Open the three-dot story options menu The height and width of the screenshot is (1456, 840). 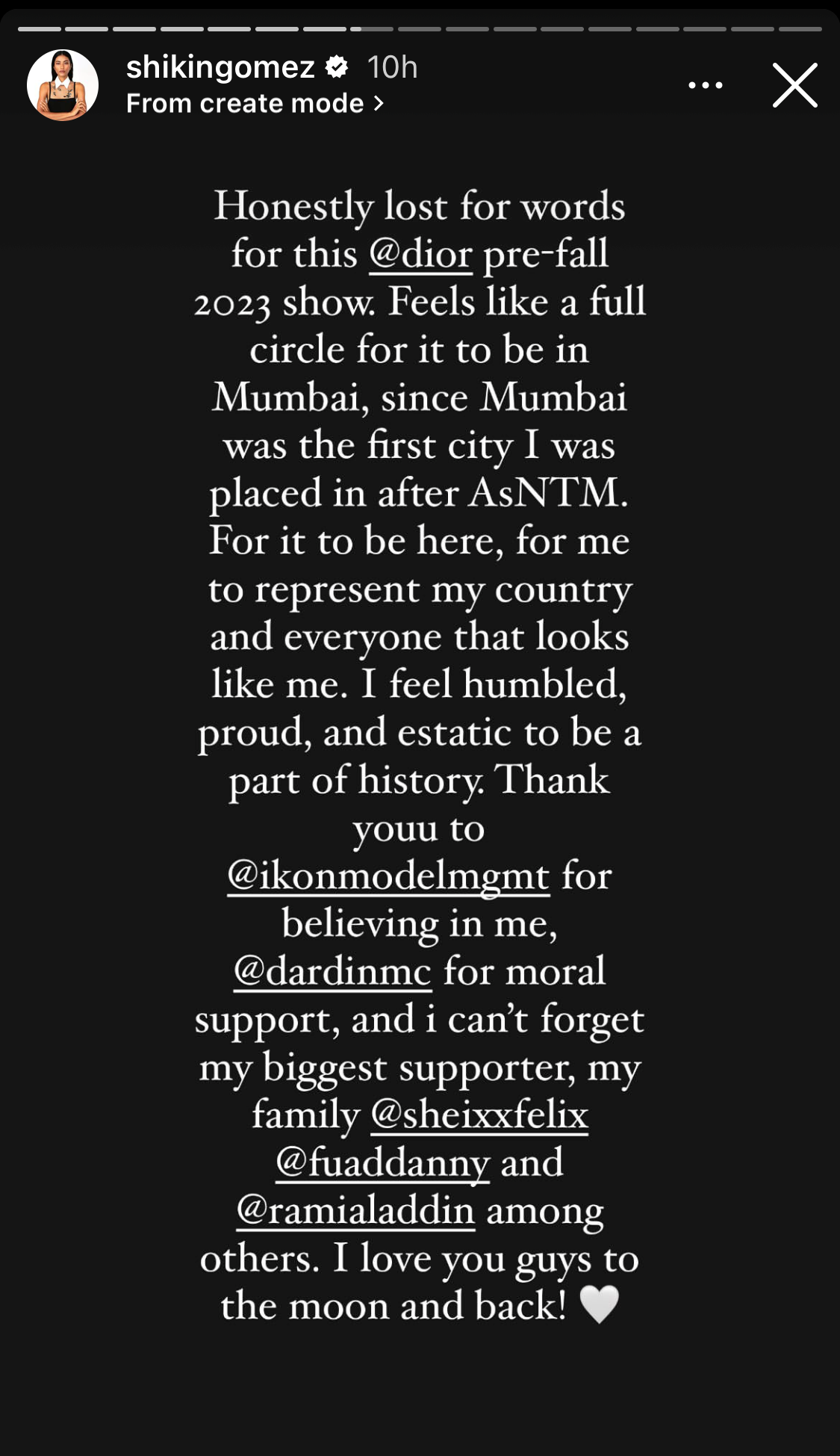[x=705, y=85]
